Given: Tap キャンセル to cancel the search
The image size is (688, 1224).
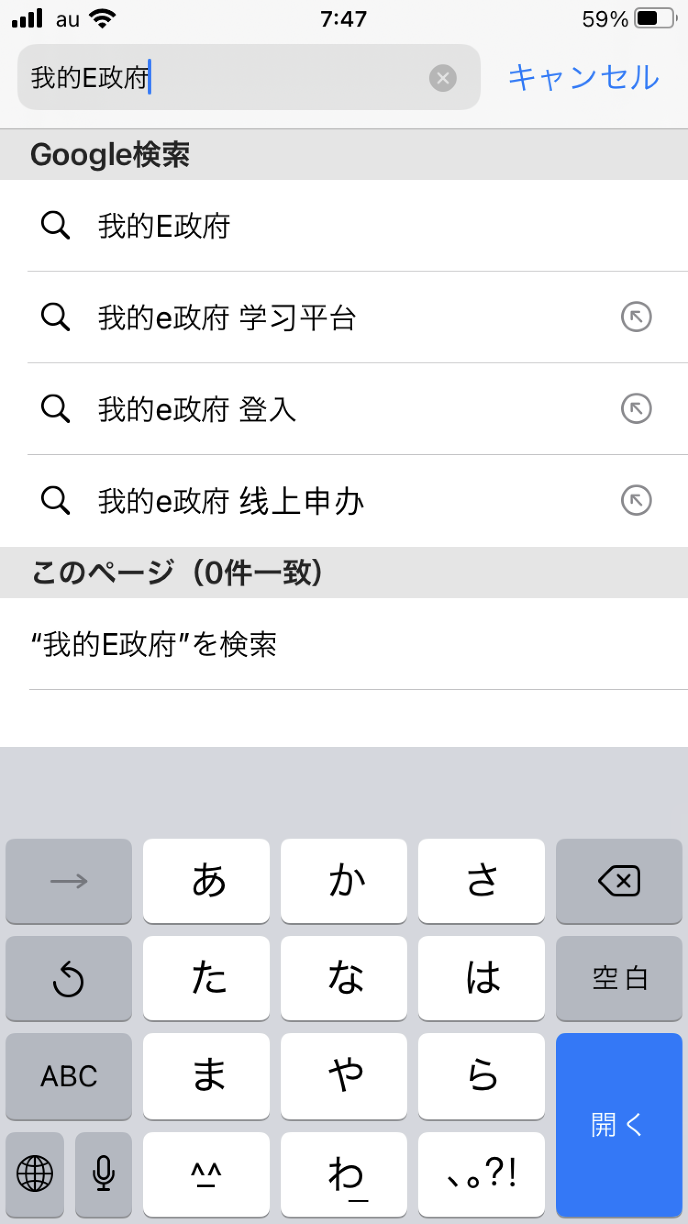Looking at the screenshot, I should pos(583,78).
